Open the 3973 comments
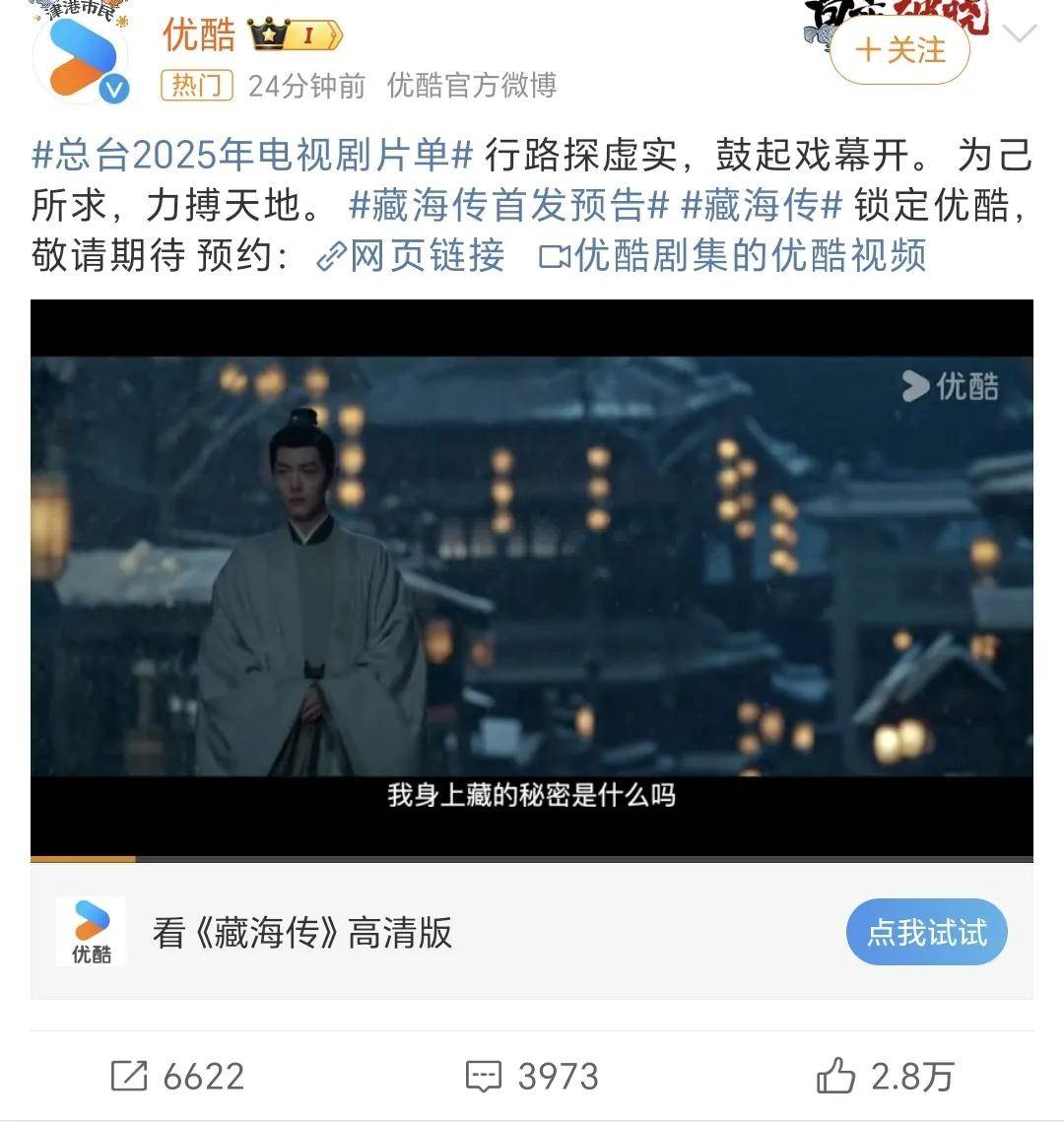This screenshot has width=1064, height=1122. (532, 1076)
